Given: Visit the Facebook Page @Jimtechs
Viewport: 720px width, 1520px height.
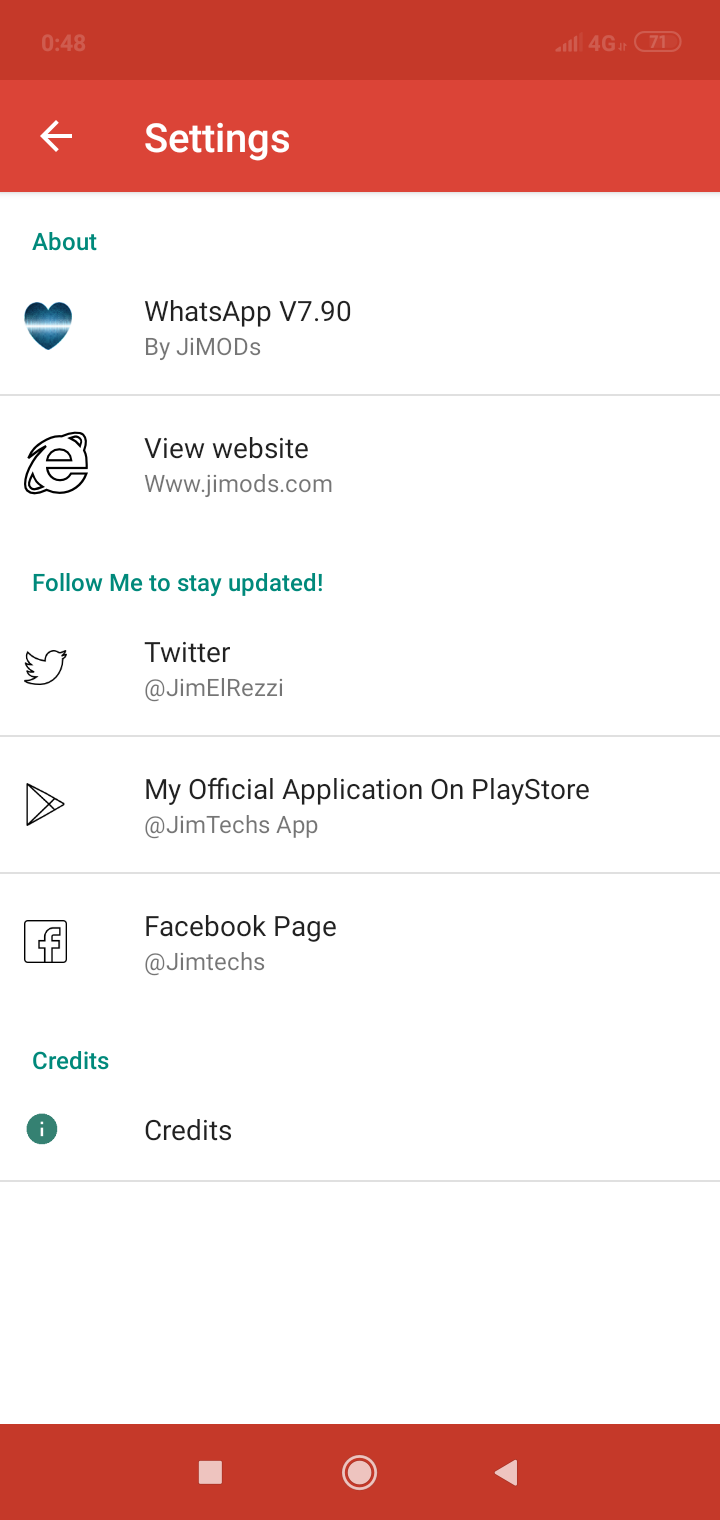Looking at the screenshot, I should tap(360, 942).
